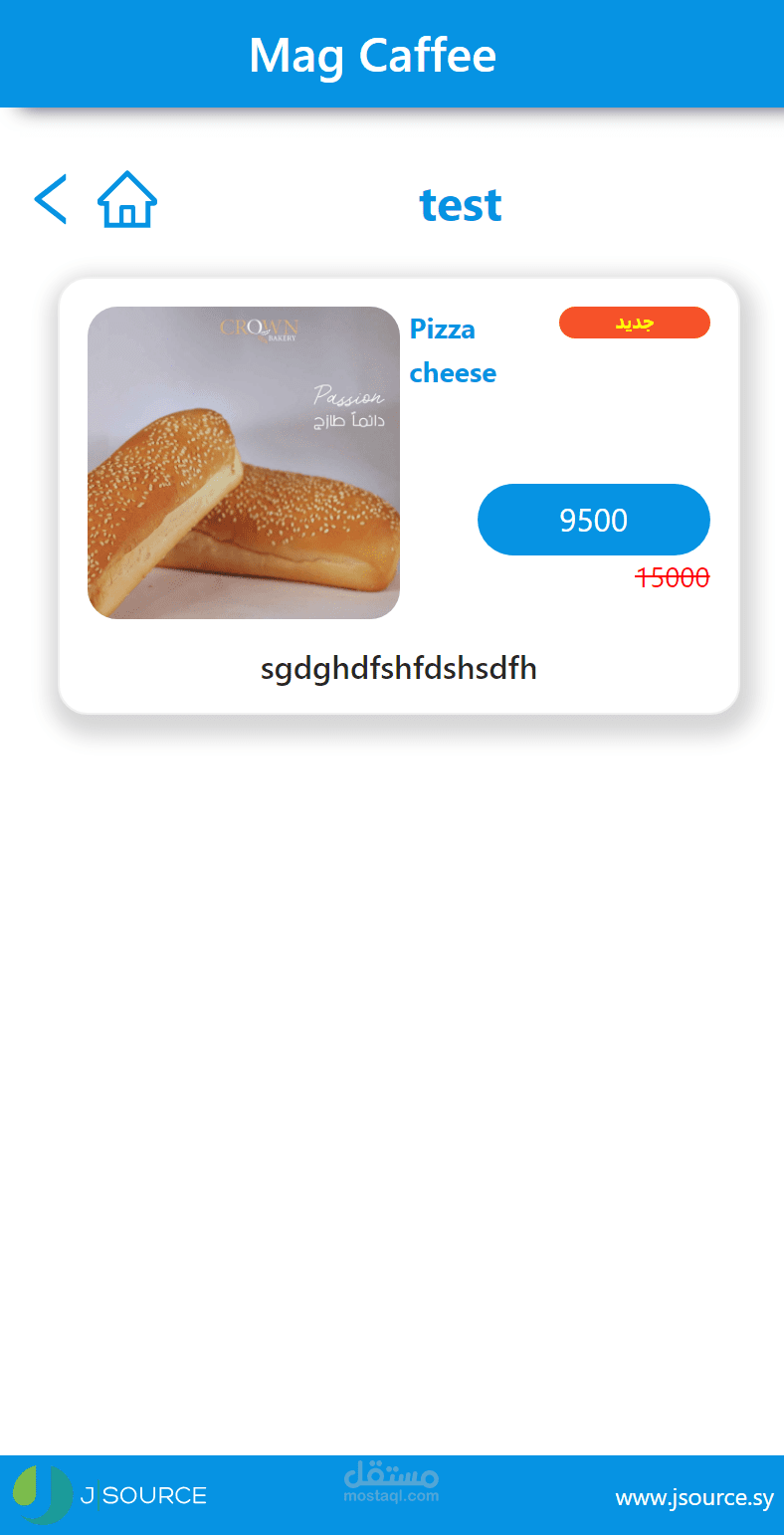Viewport: 784px width, 1535px height.
Task: Tap the 9500 price button
Action: (x=594, y=520)
